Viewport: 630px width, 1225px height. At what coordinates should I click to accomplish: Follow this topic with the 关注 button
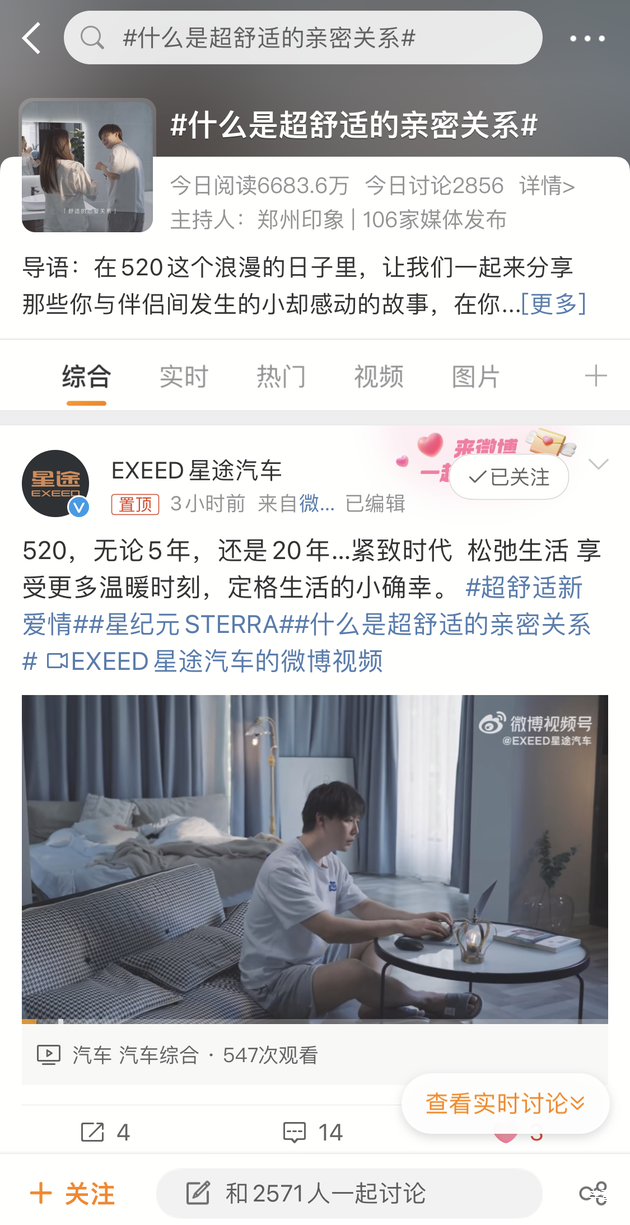(x=72, y=1193)
